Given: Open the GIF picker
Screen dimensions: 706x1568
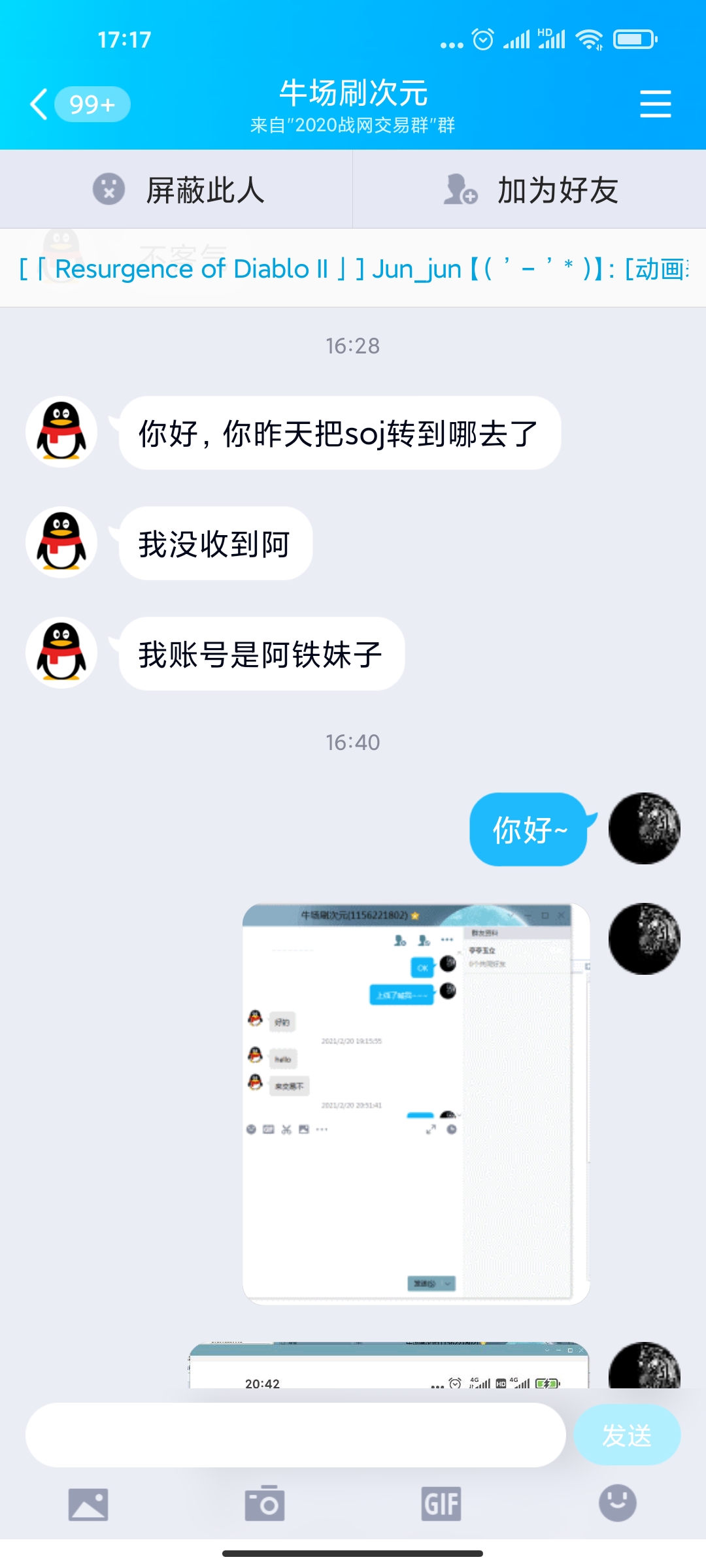Looking at the screenshot, I should click(441, 1504).
